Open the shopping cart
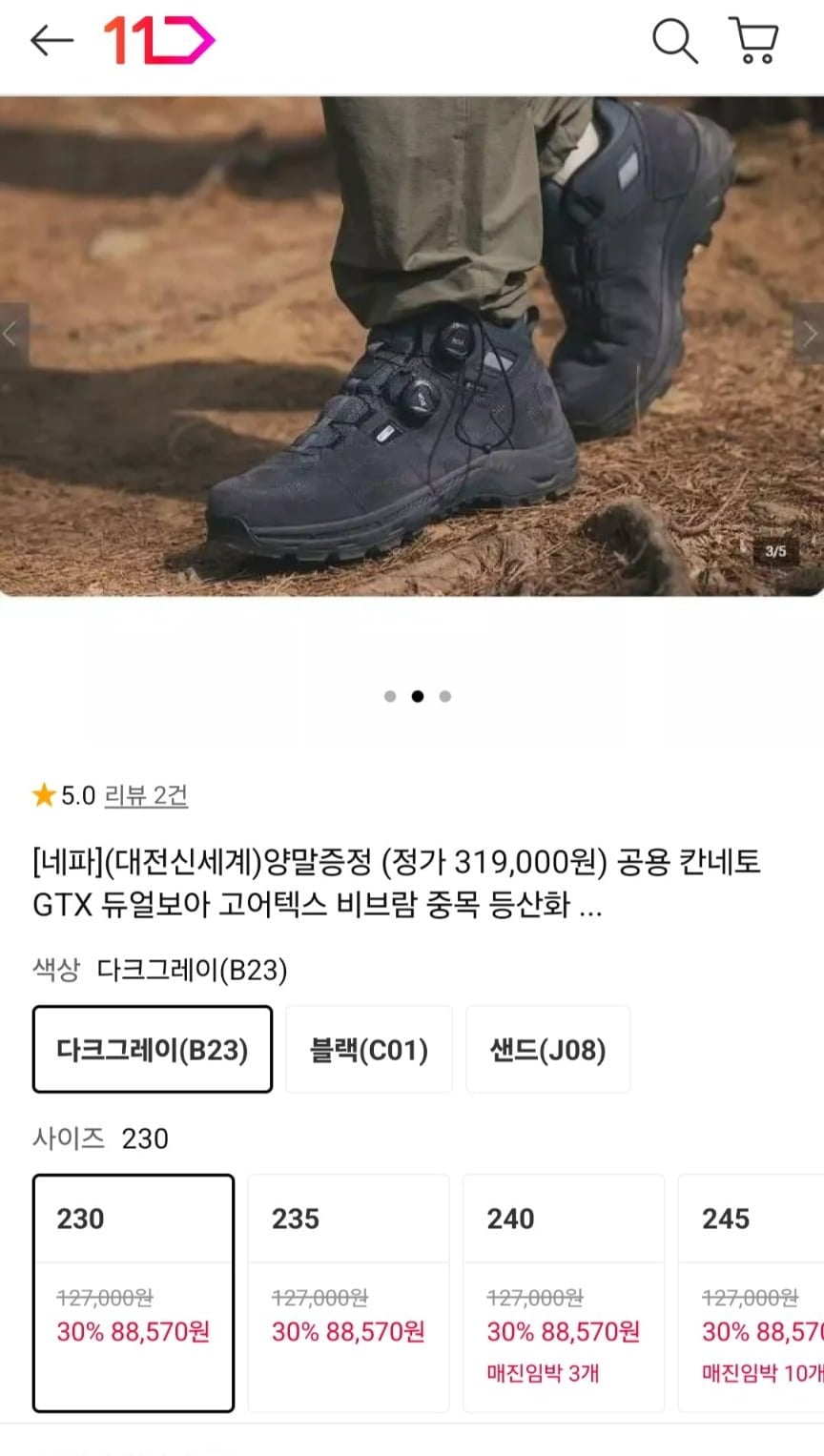This screenshot has height=1456, width=824. 754,41
